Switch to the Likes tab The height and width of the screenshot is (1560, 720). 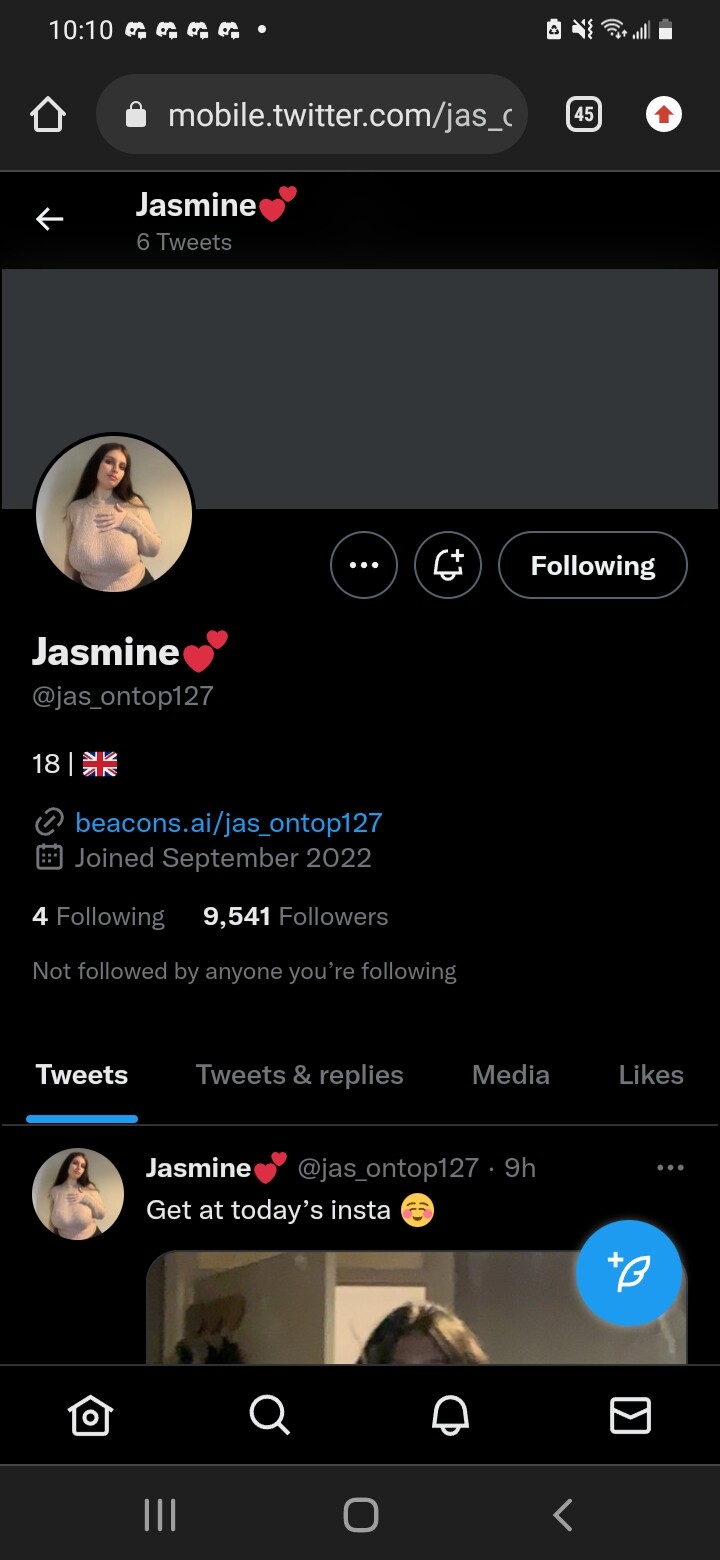650,1075
